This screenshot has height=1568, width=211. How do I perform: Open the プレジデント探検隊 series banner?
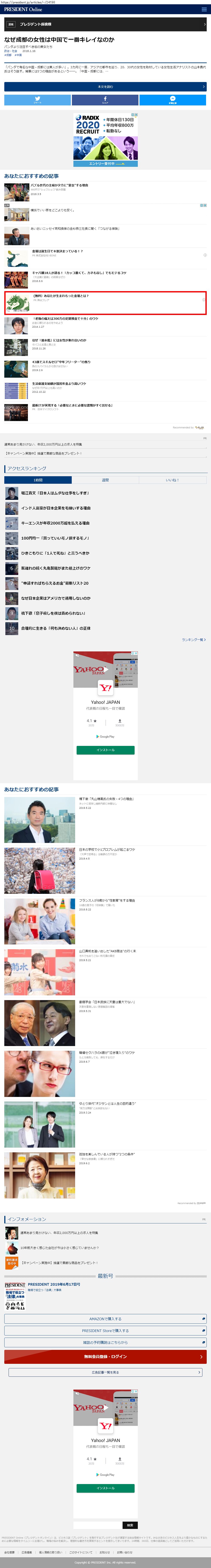(x=105, y=24)
